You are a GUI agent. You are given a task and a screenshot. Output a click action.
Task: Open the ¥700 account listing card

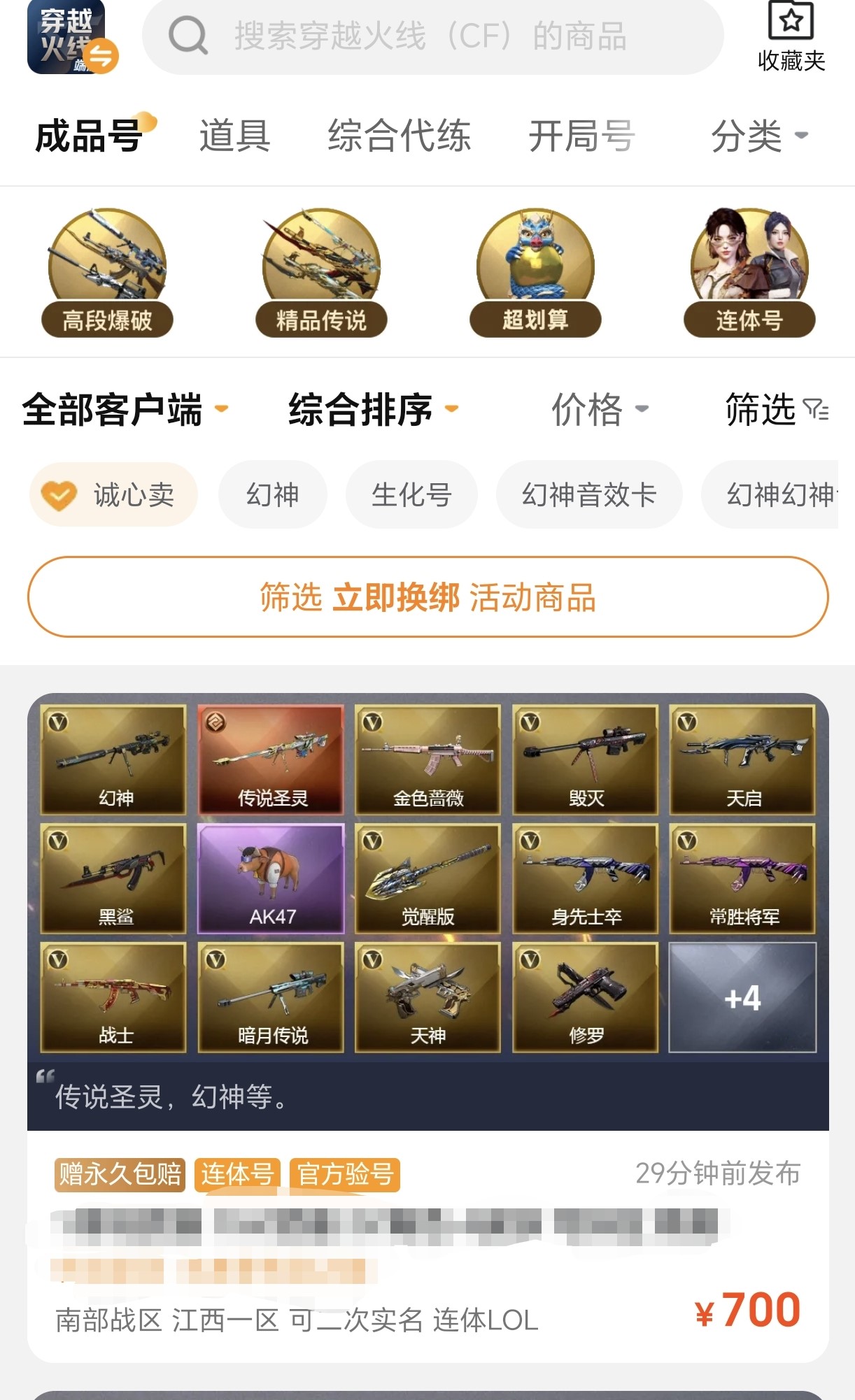(427, 1245)
